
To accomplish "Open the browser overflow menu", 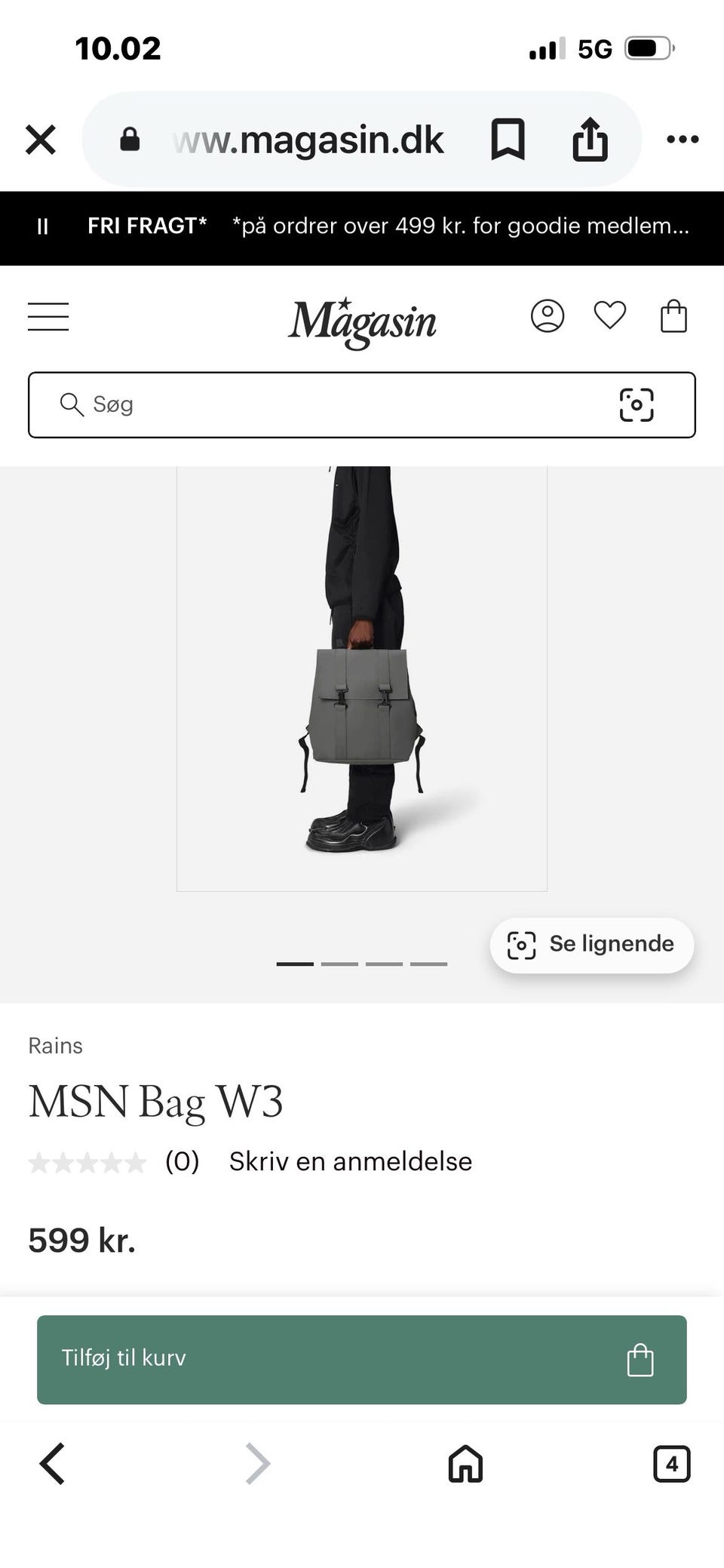I will coord(683,140).
